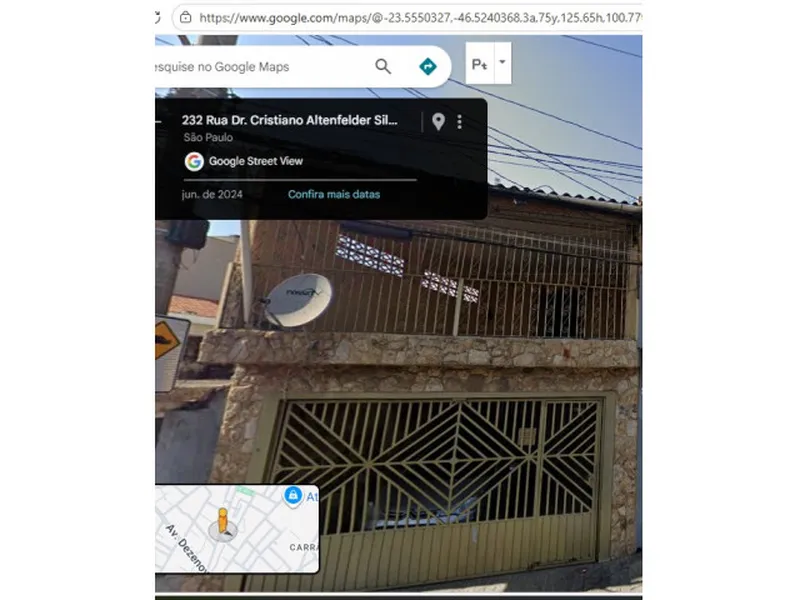Tap the magnifier search icon
This screenshot has height=600, width=800.
coord(383,66)
